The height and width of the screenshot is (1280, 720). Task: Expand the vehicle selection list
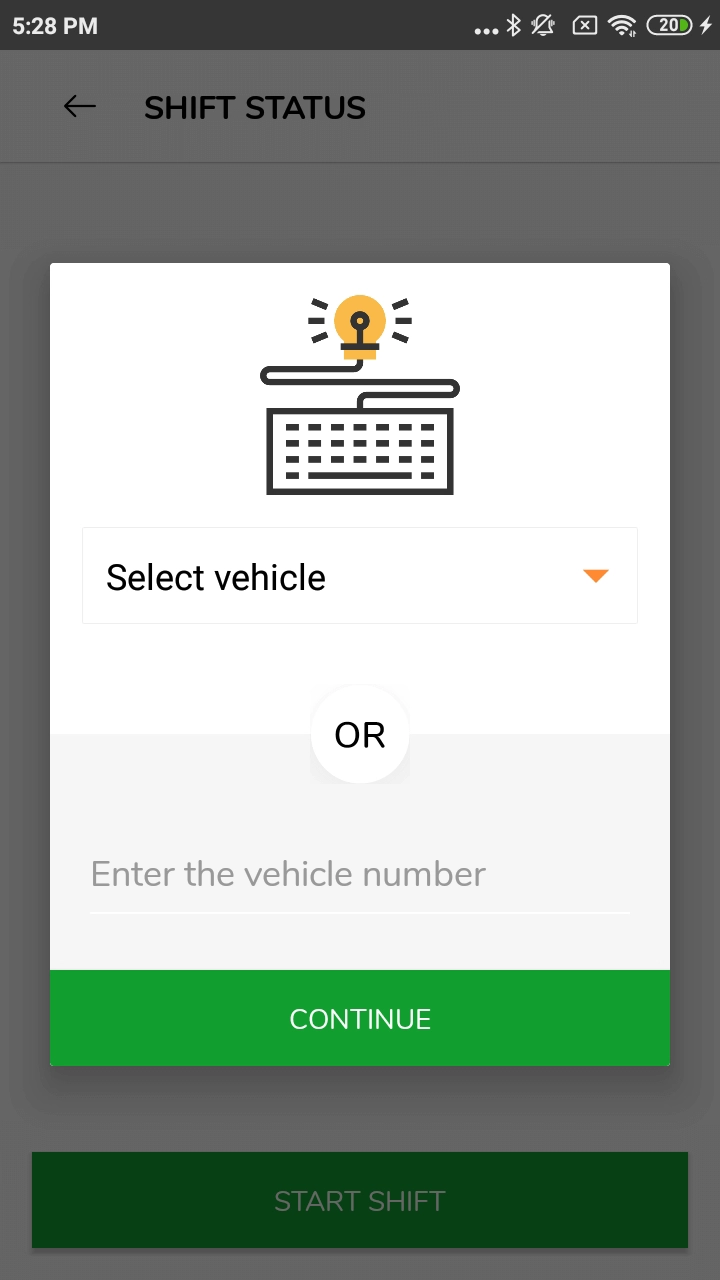pyautogui.click(x=360, y=575)
